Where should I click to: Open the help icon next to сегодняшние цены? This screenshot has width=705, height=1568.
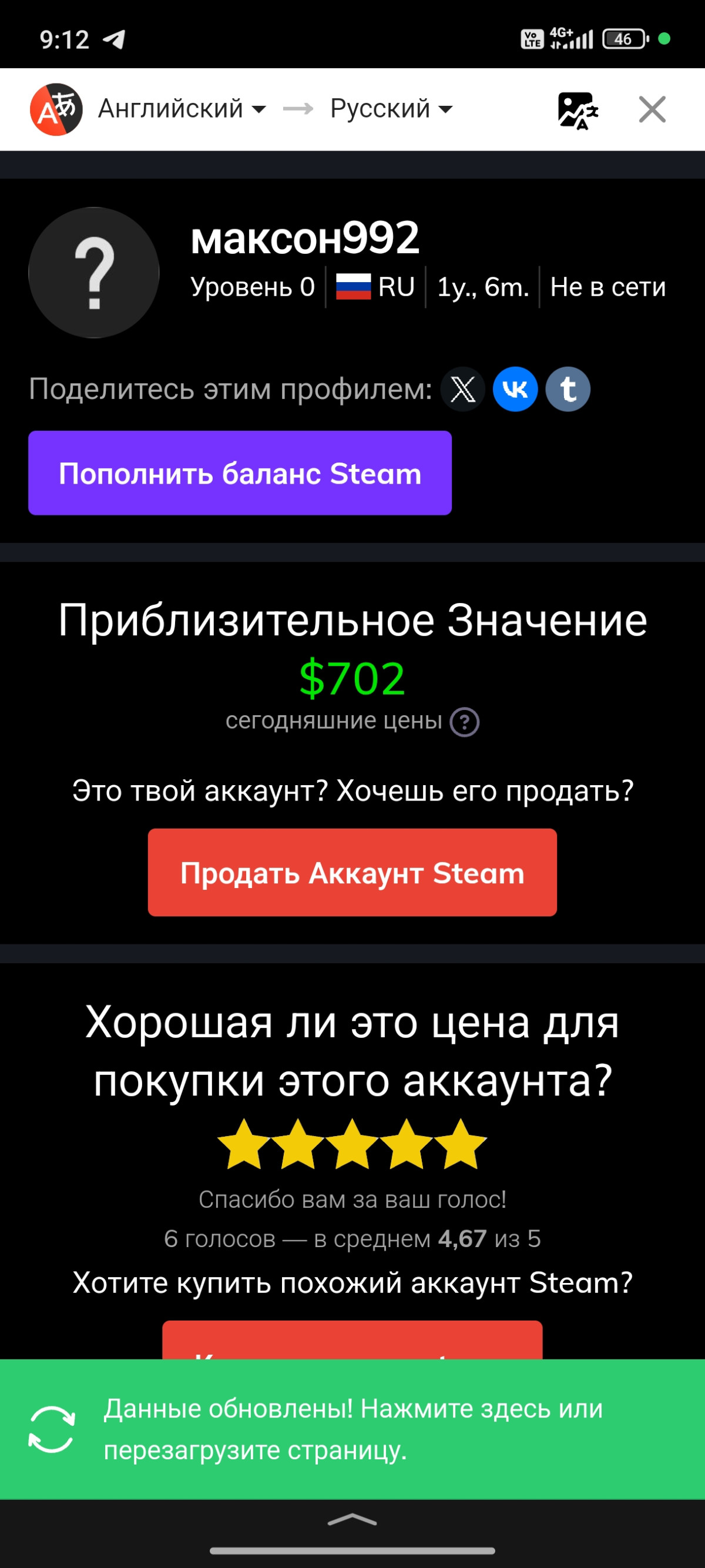(464, 722)
